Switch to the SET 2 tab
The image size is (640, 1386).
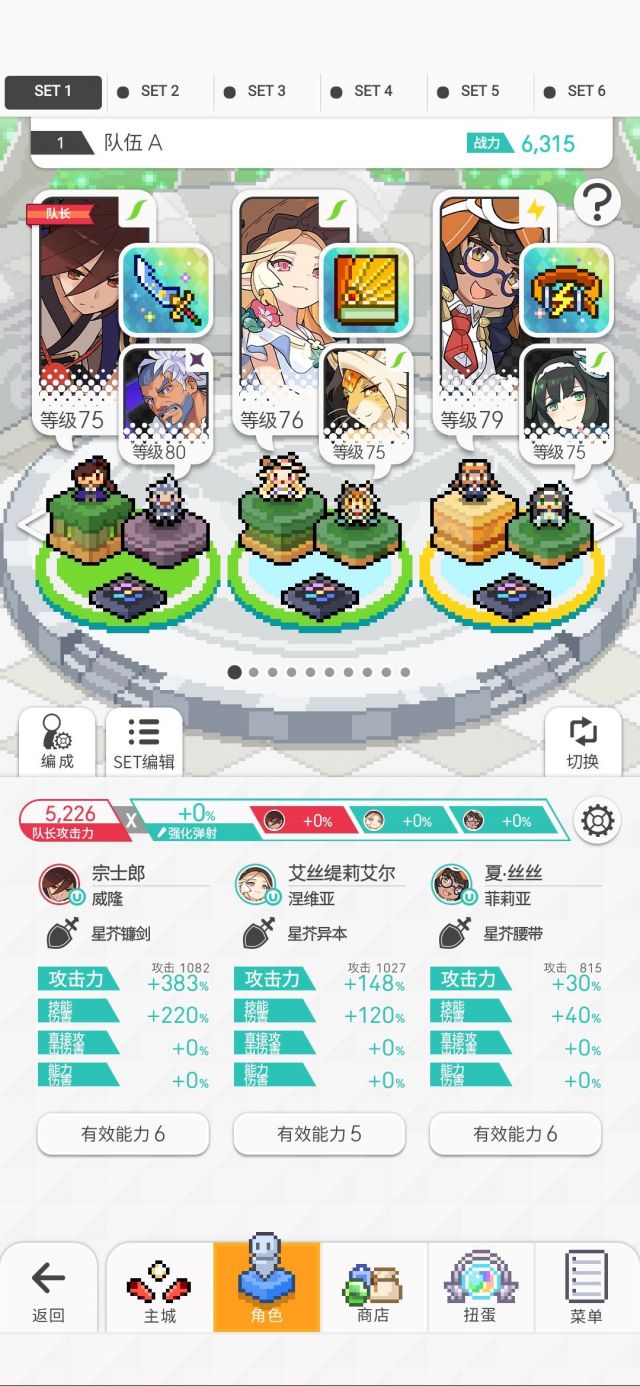pos(159,91)
